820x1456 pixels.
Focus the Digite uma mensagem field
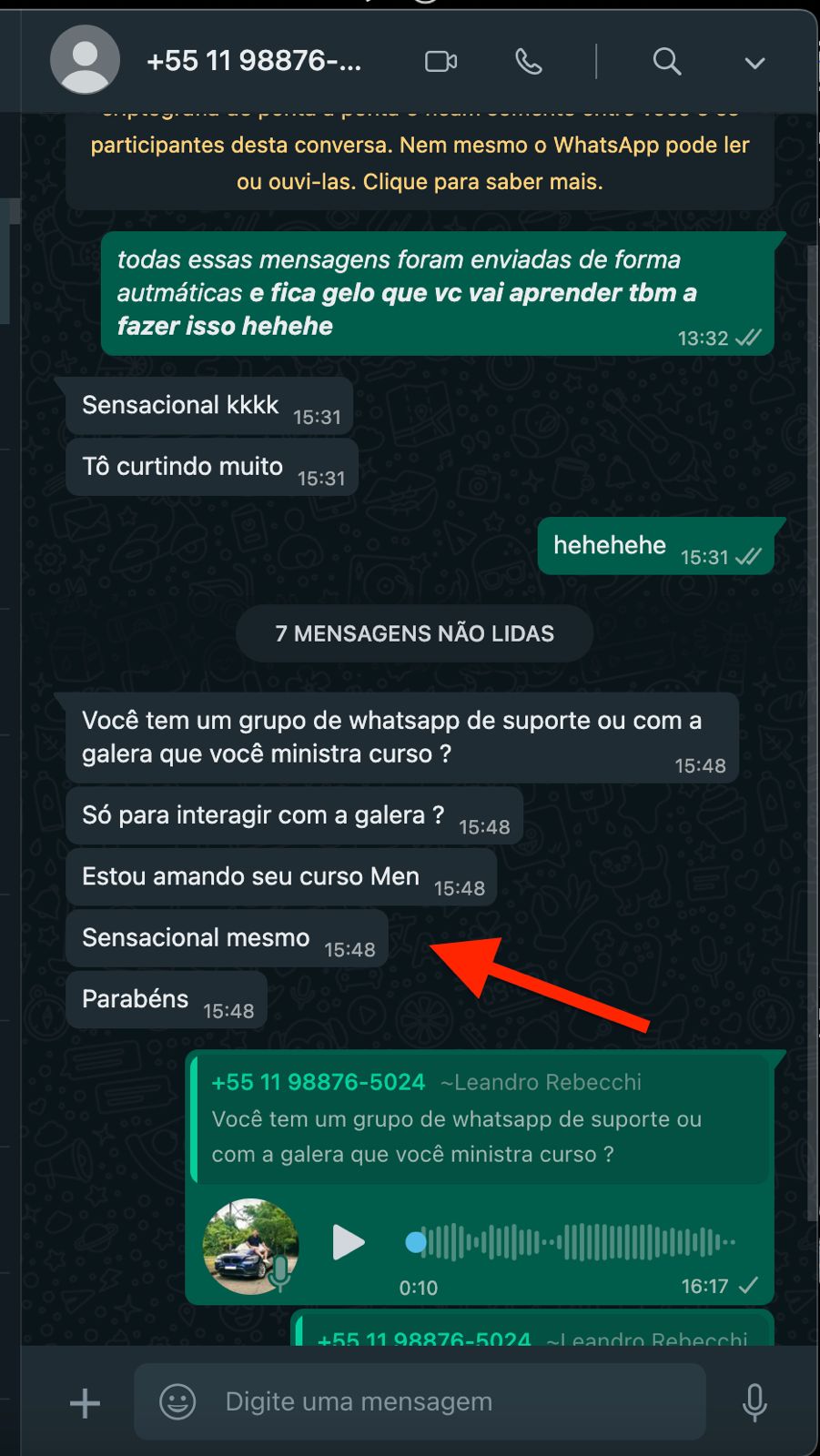(x=420, y=1401)
